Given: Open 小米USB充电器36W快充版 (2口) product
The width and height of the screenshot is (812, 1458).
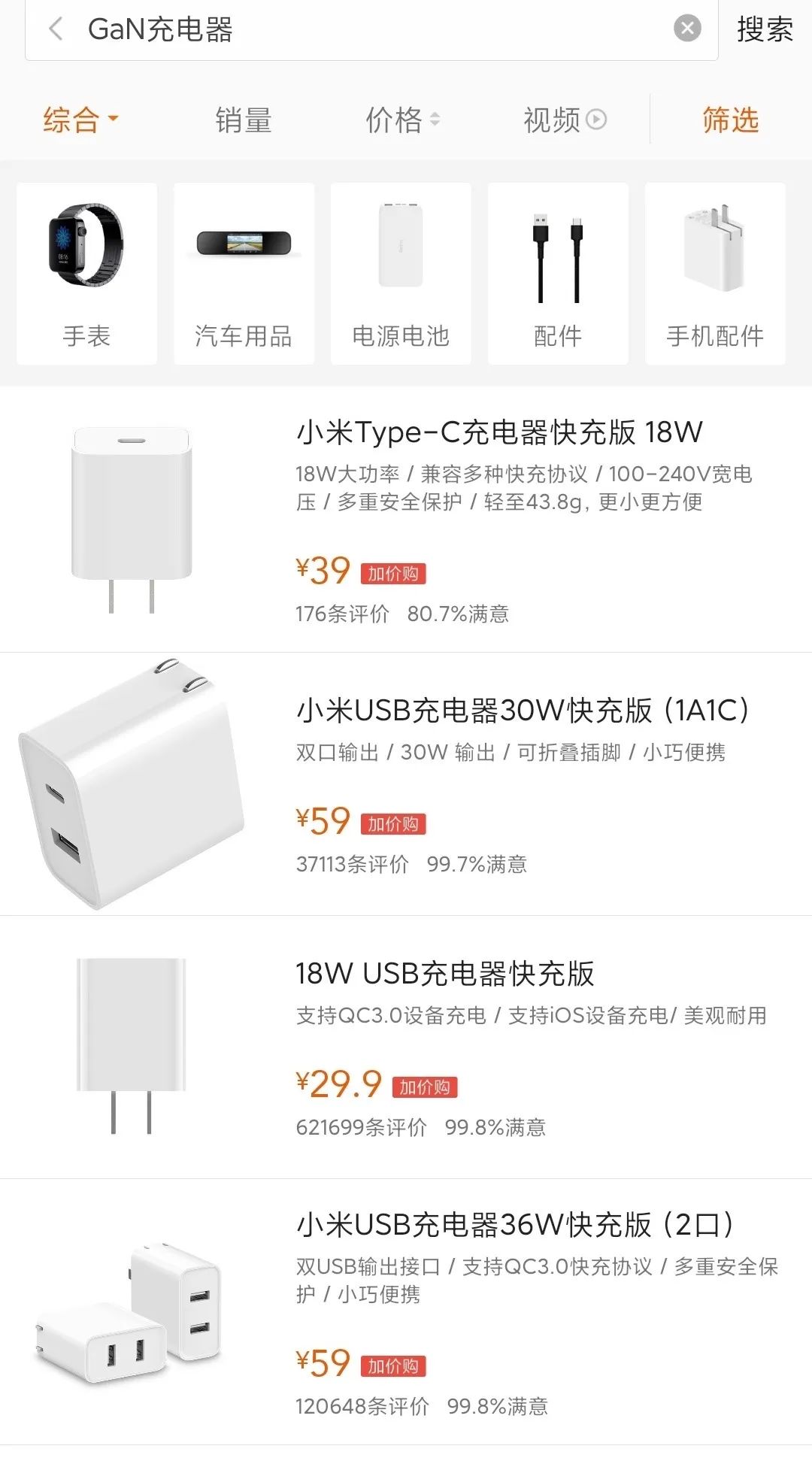Looking at the screenshot, I should click(406, 1311).
